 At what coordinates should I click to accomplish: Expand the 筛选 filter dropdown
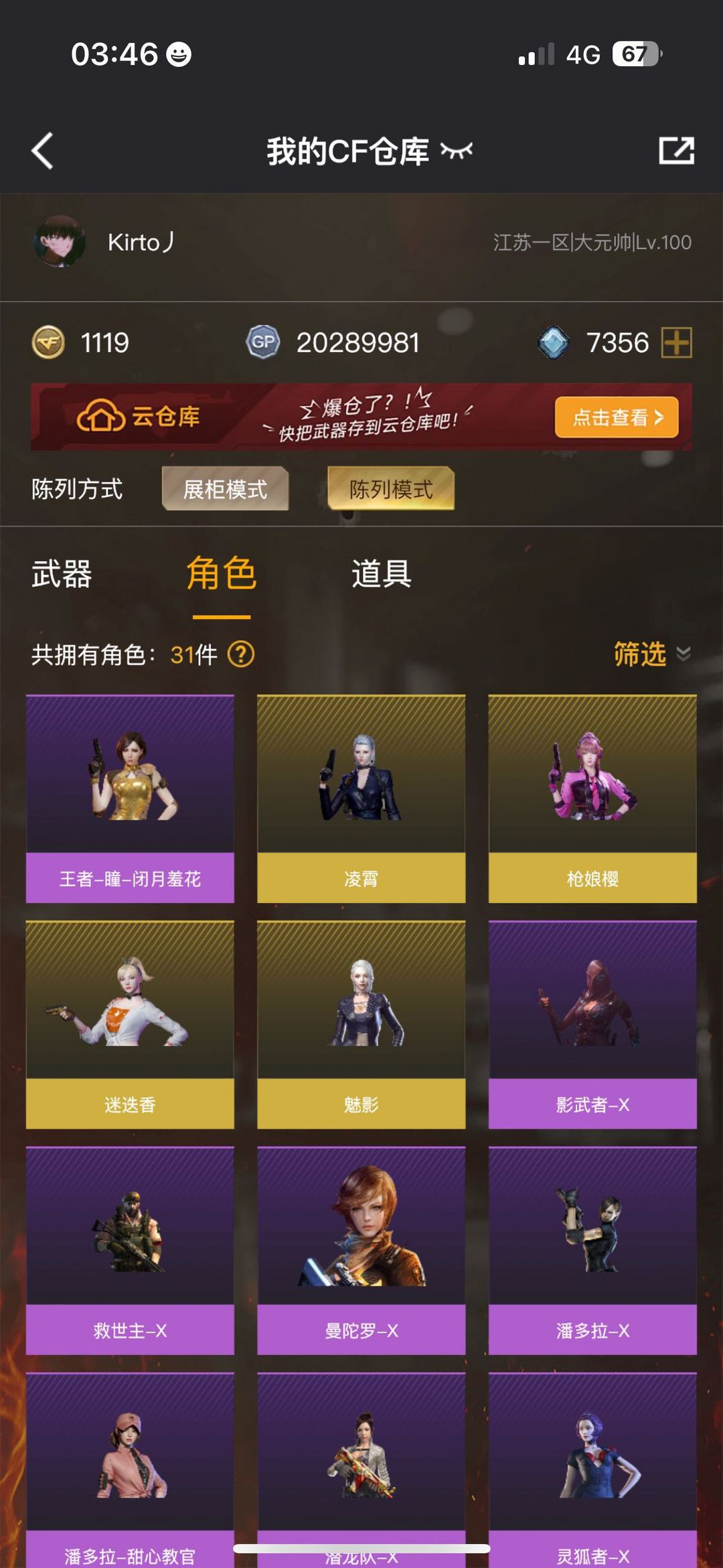(x=652, y=654)
